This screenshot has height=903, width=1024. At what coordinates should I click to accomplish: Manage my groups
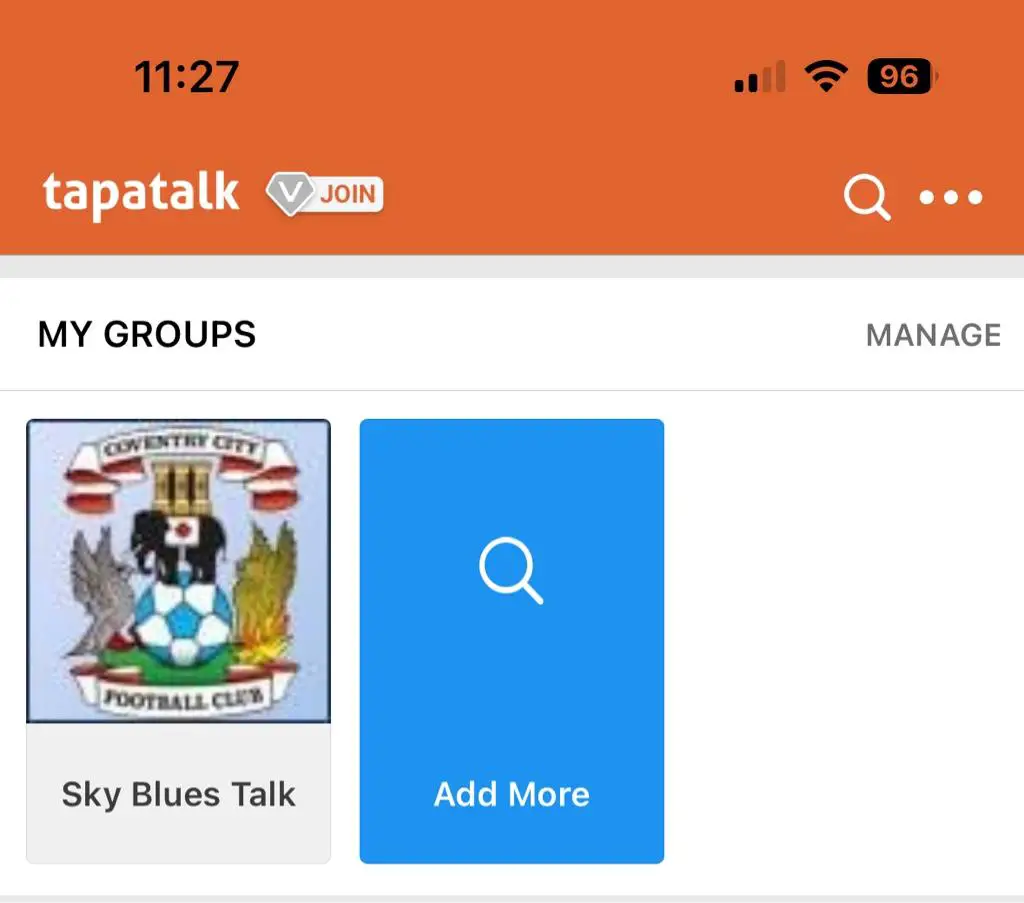pyautogui.click(x=932, y=335)
